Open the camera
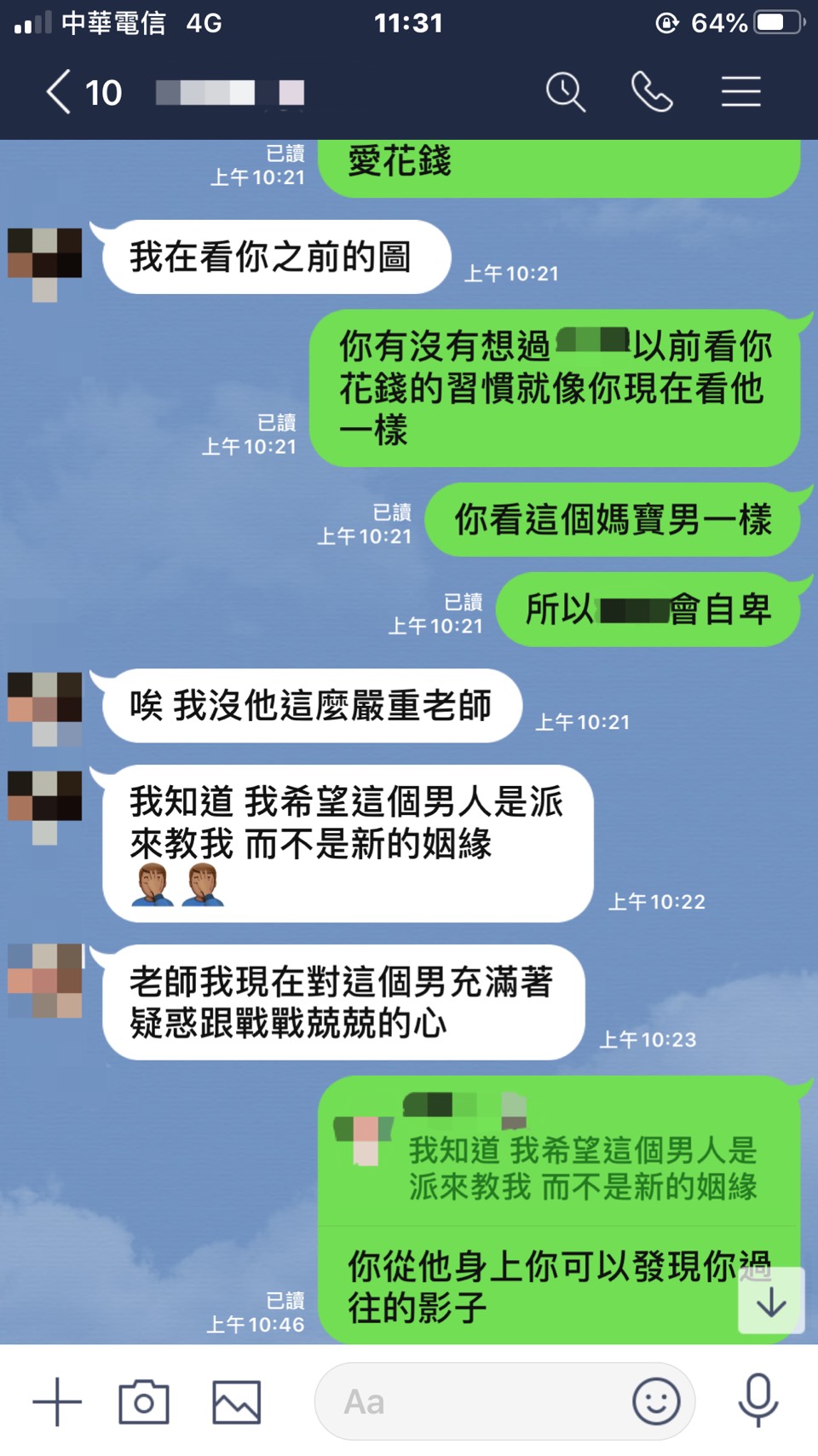This screenshot has width=818, height=1456. [x=144, y=1401]
